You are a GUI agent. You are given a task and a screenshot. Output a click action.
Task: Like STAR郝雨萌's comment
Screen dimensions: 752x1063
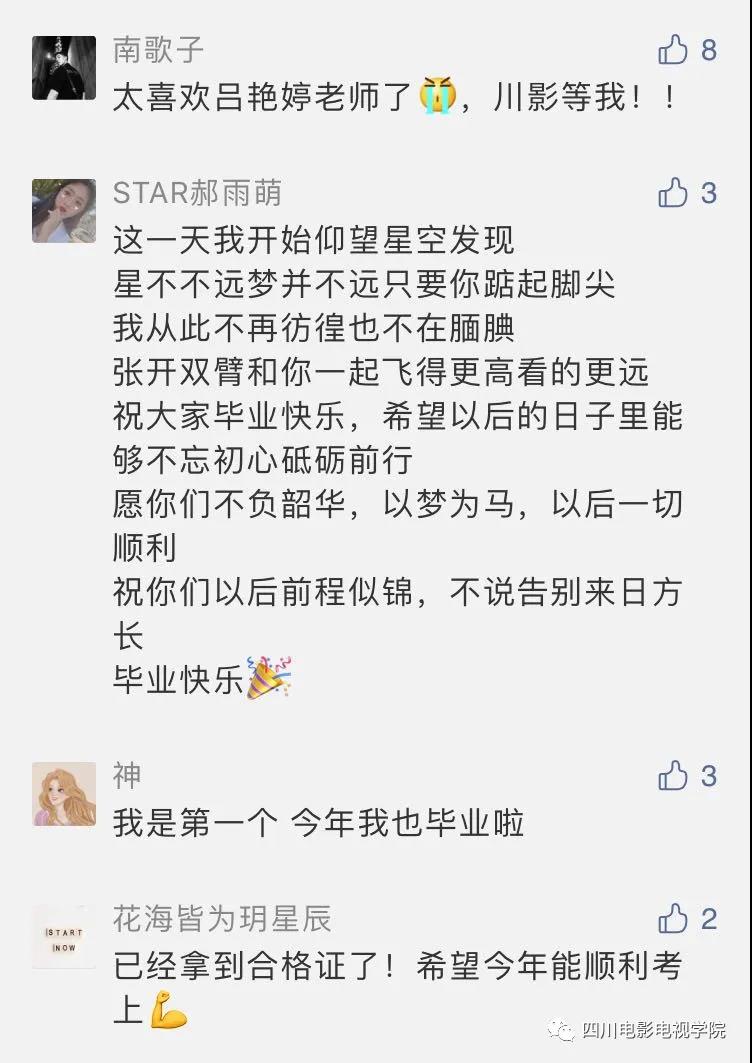pyautogui.click(x=673, y=192)
